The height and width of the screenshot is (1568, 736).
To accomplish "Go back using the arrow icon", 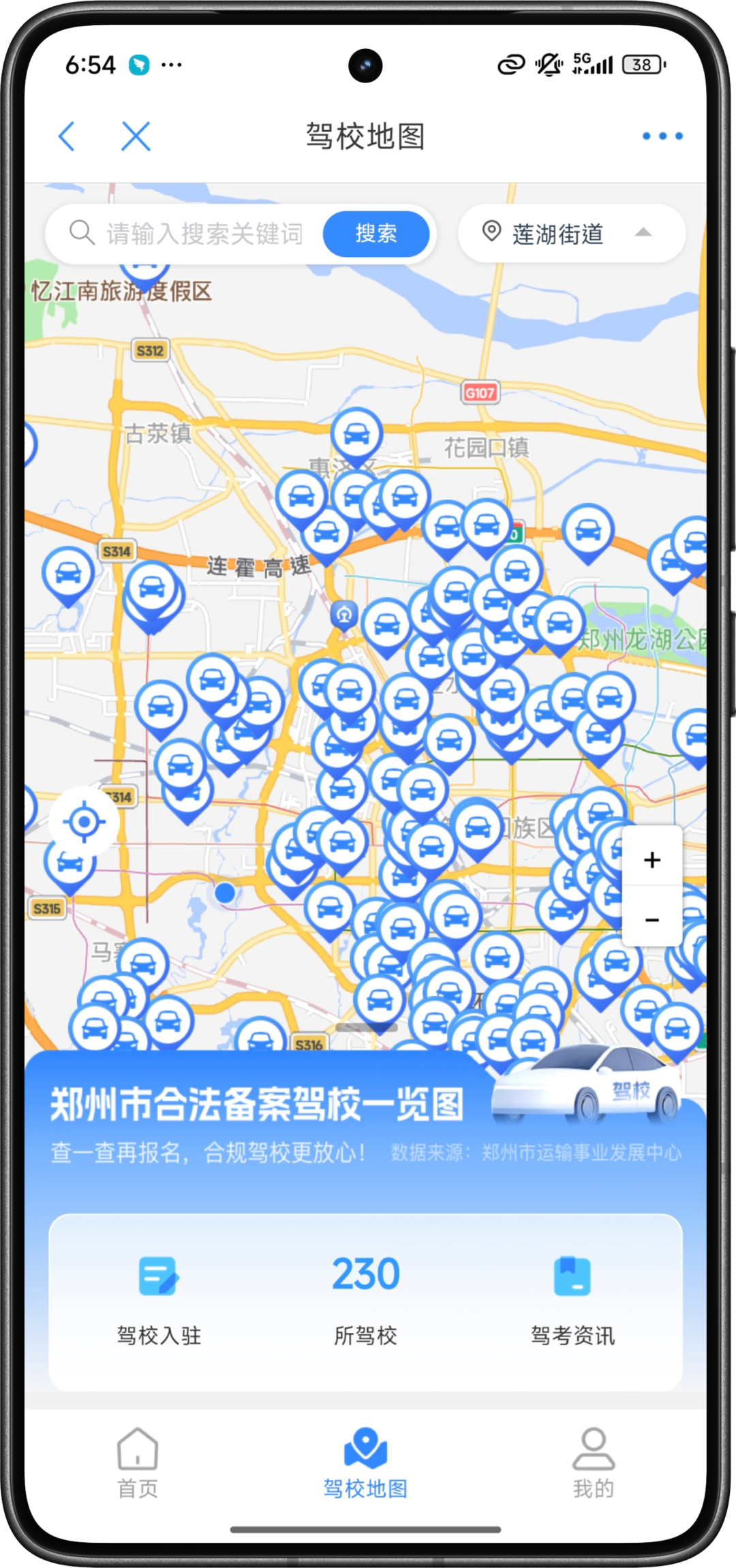I will pos(67,136).
